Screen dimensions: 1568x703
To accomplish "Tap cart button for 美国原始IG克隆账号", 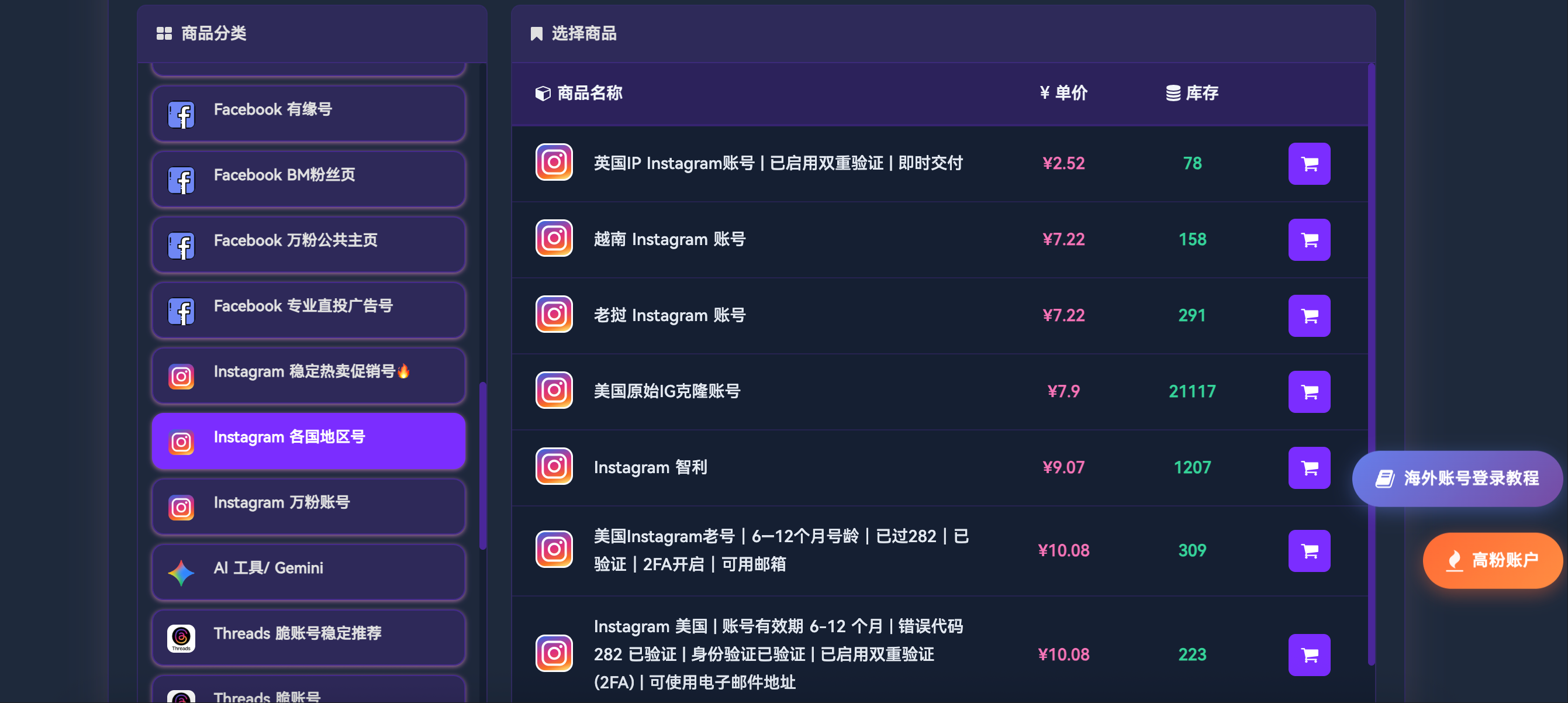I will click(x=1308, y=392).
